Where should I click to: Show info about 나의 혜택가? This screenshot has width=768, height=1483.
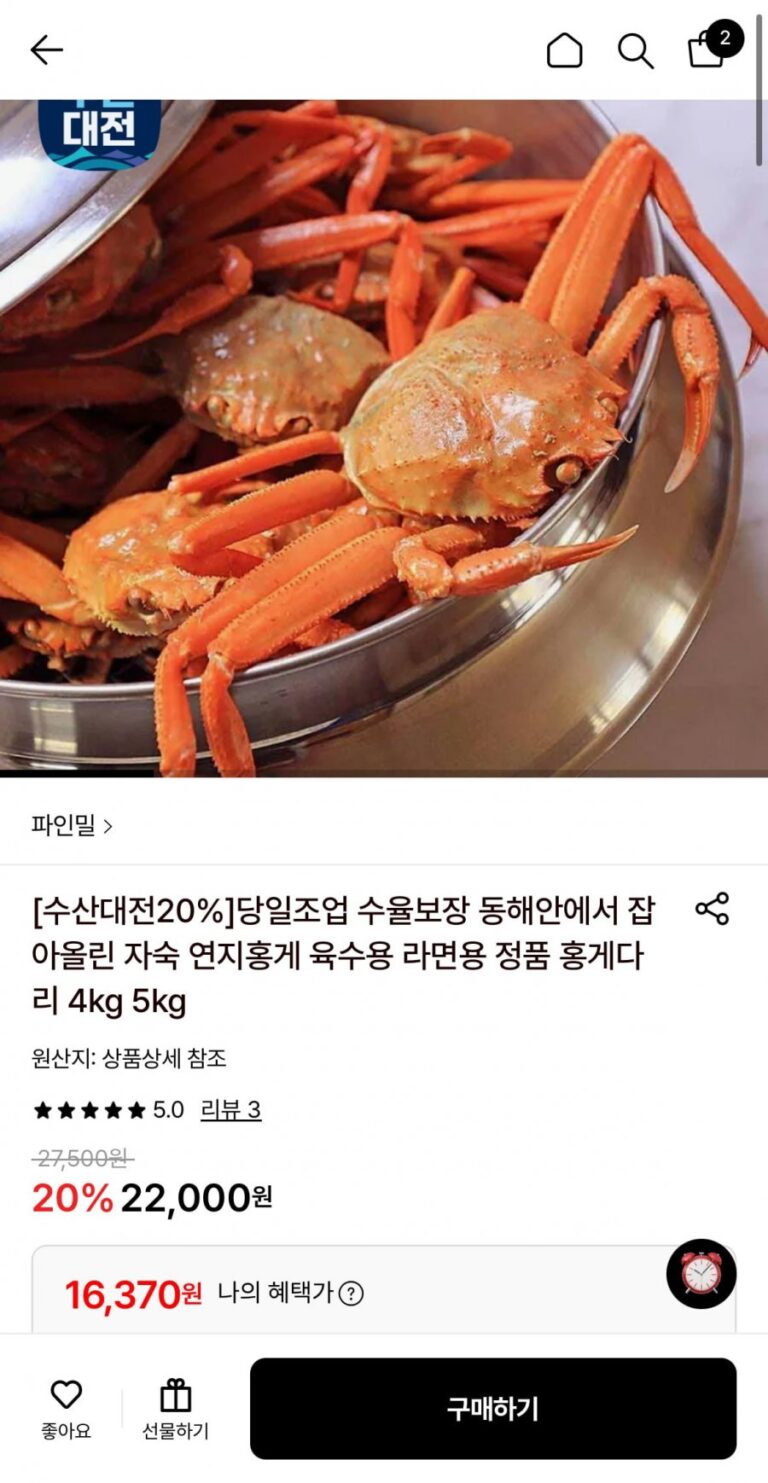point(351,1294)
